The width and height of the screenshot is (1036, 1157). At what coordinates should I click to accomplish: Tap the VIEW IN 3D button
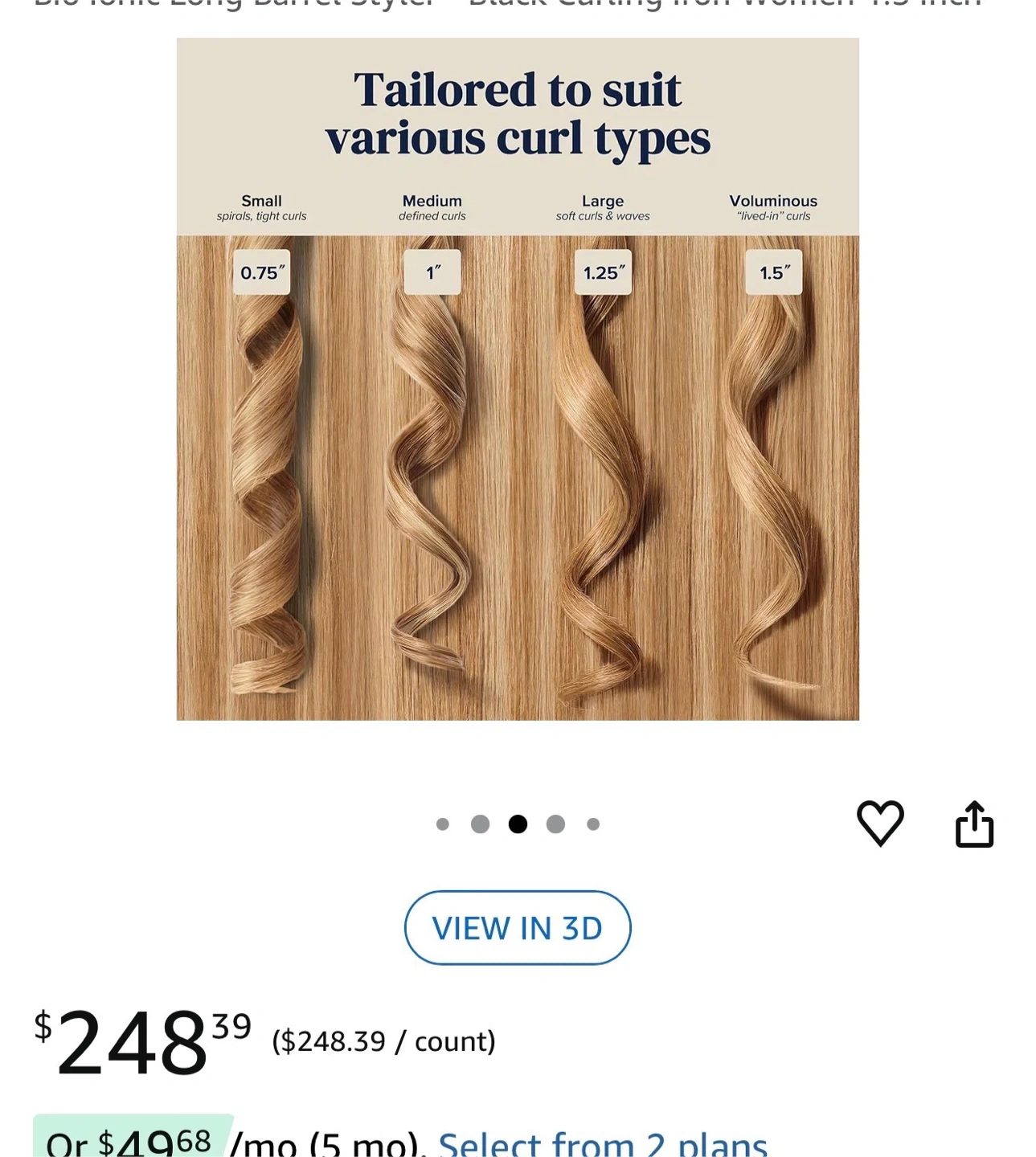point(518,928)
